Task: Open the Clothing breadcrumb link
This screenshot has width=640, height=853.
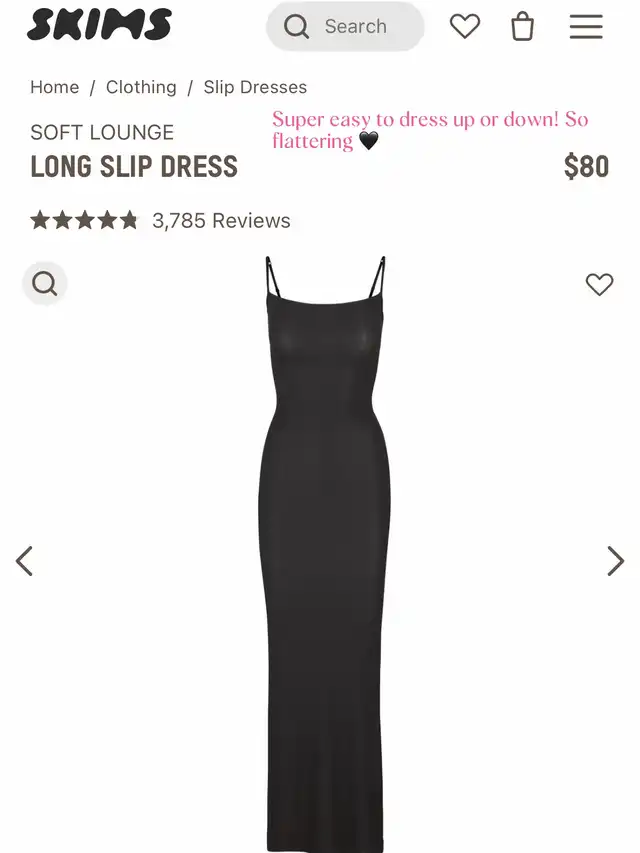Action: click(141, 87)
